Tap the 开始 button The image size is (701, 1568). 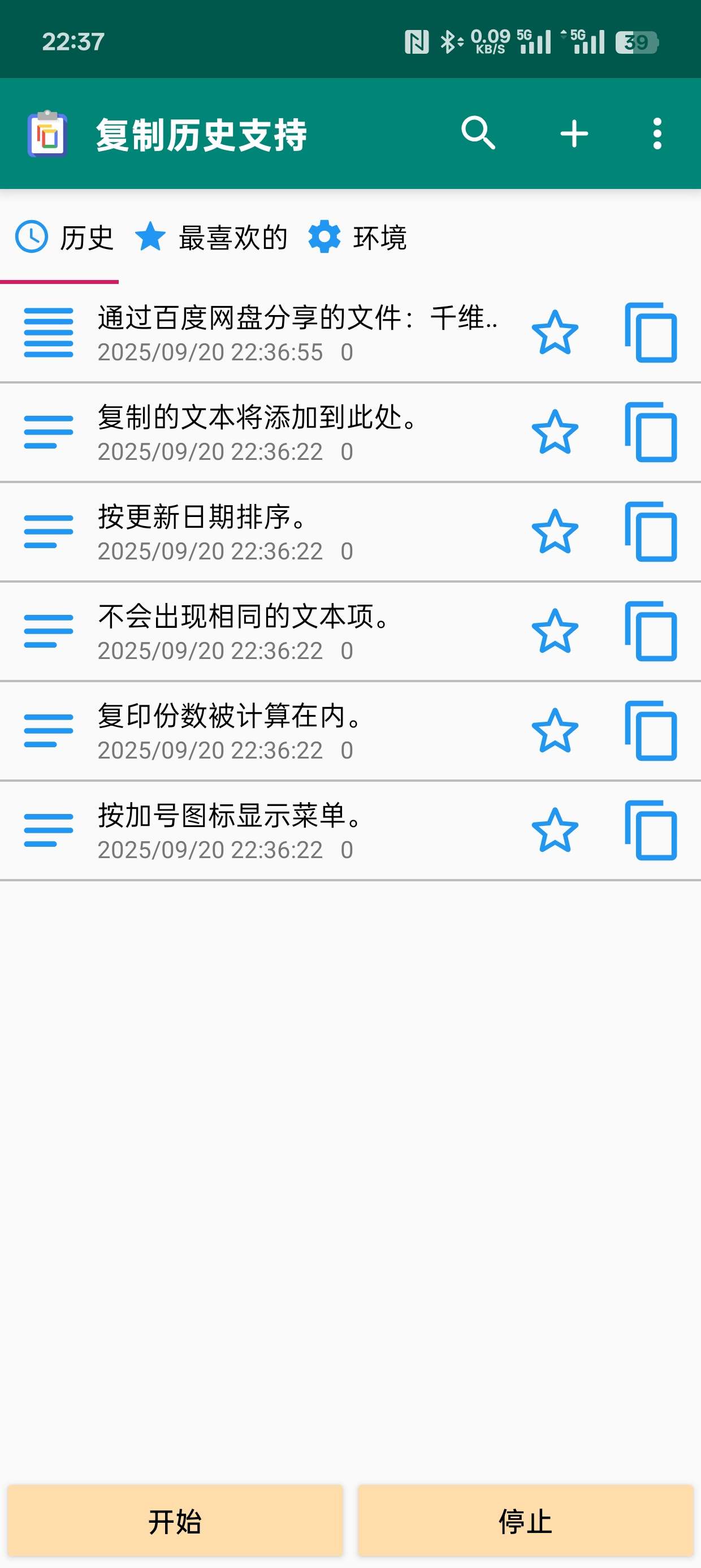(175, 1521)
